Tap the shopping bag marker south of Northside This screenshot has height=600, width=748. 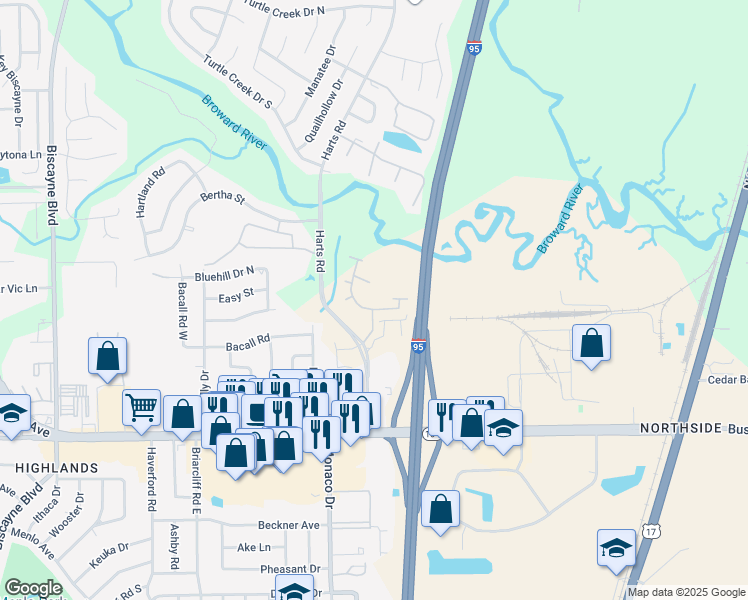pyautogui.click(x=440, y=508)
